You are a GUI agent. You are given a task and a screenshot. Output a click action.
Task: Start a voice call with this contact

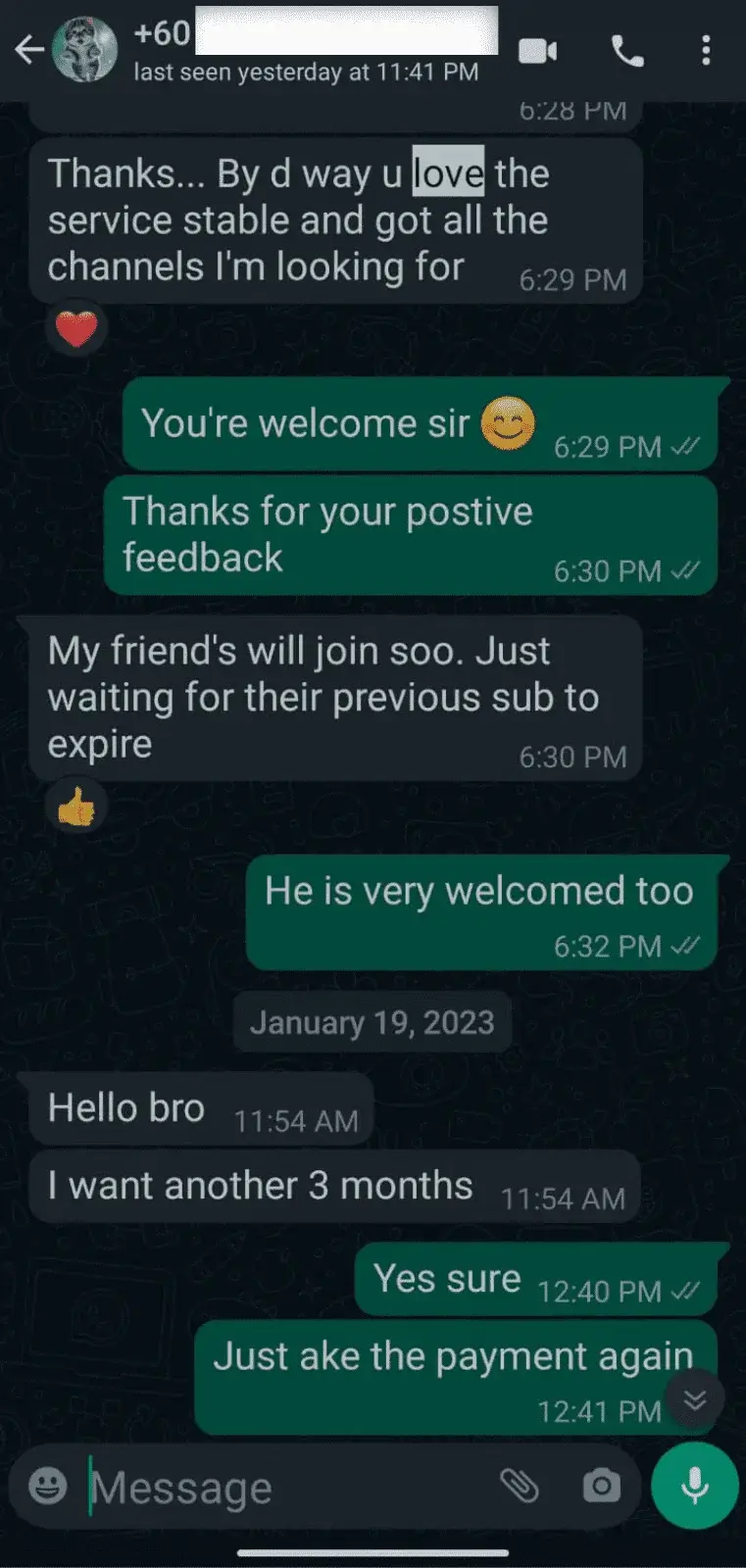[627, 51]
